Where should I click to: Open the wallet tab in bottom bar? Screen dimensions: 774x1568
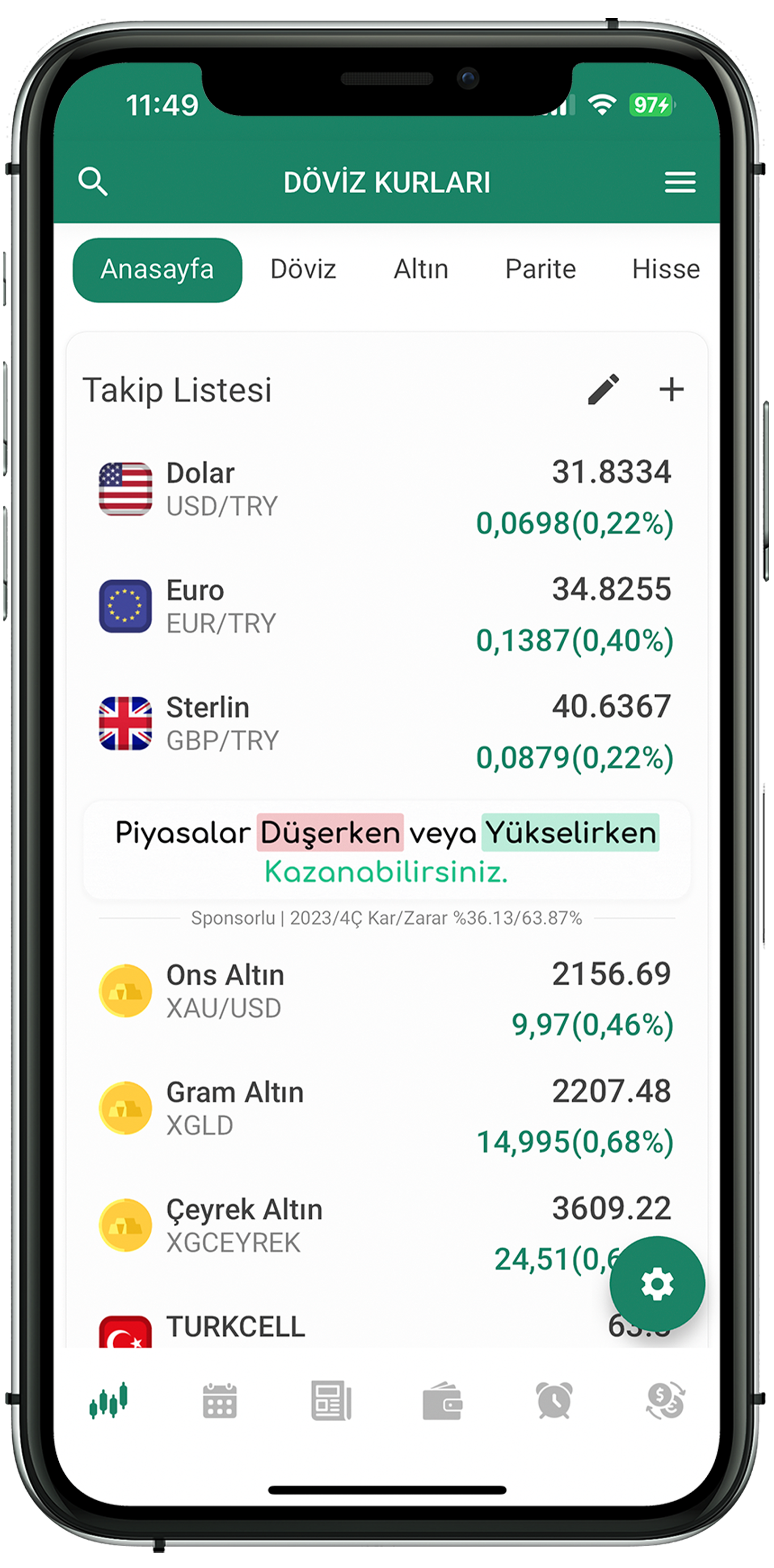pyautogui.click(x=443, y=1401)
